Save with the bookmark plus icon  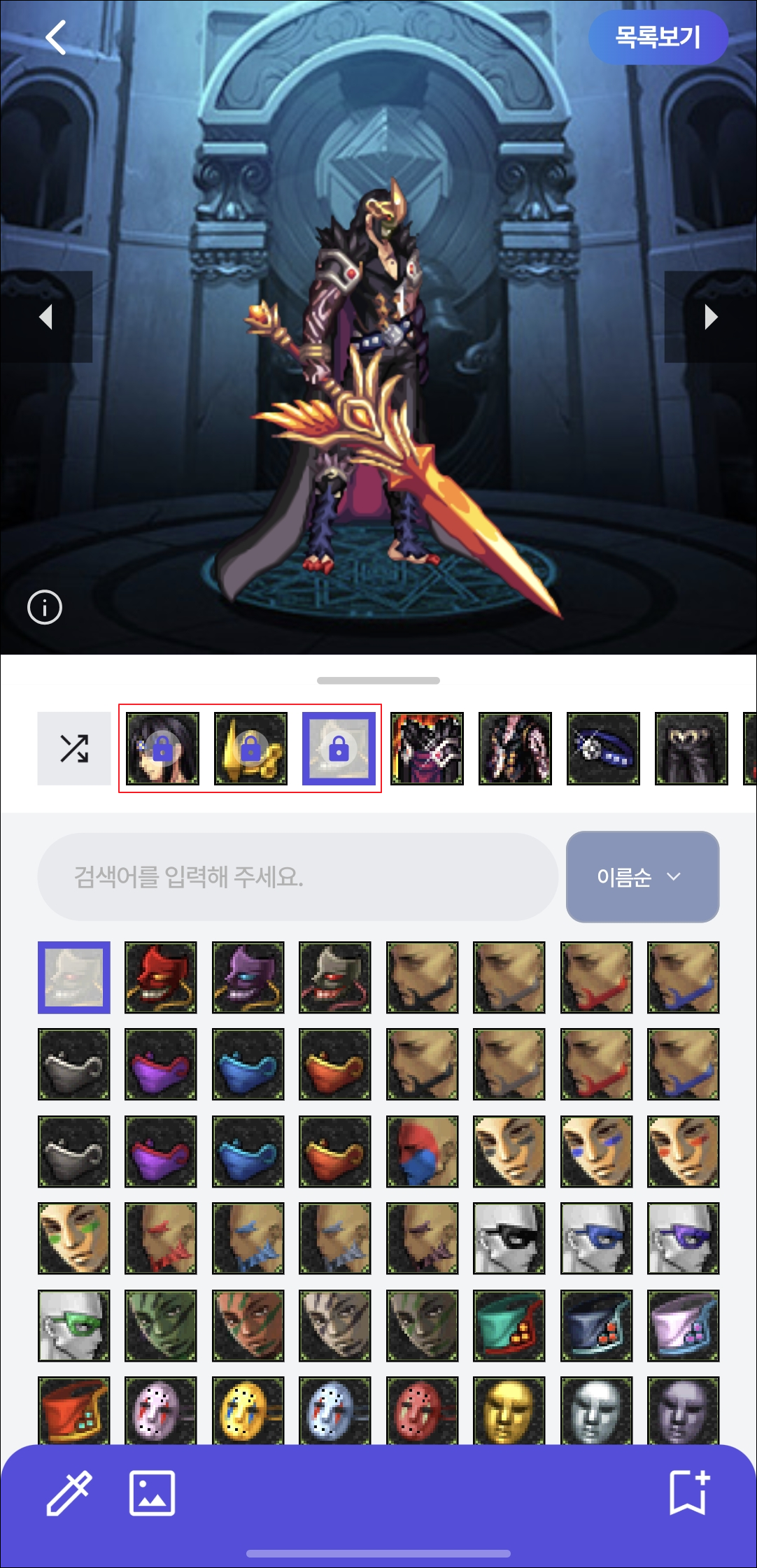(688, 1493)
